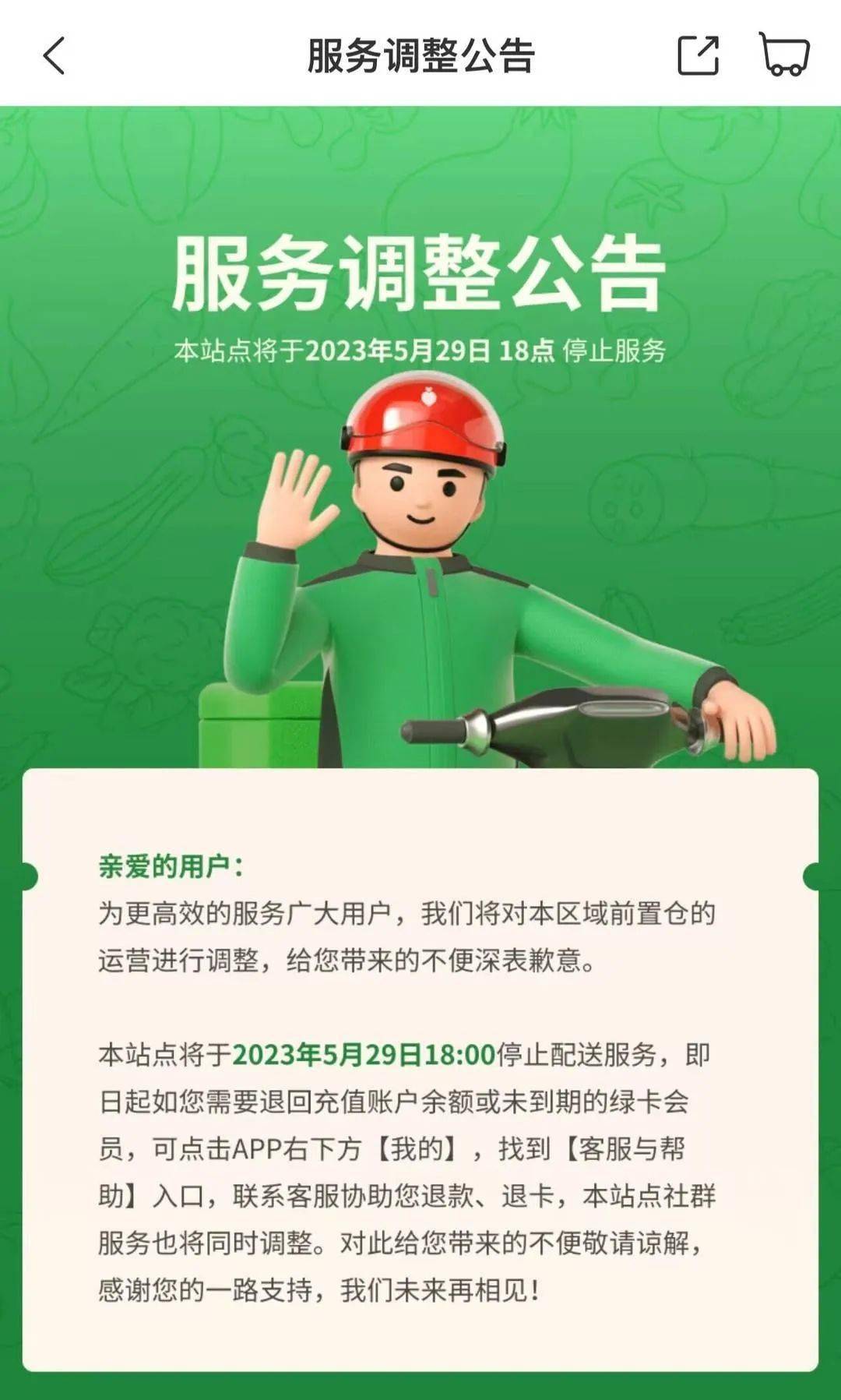Click the subtitle stating service stops at 18点
This screenshot has width=841, height=1400.
pyautogui.click(x=420, y=352)
